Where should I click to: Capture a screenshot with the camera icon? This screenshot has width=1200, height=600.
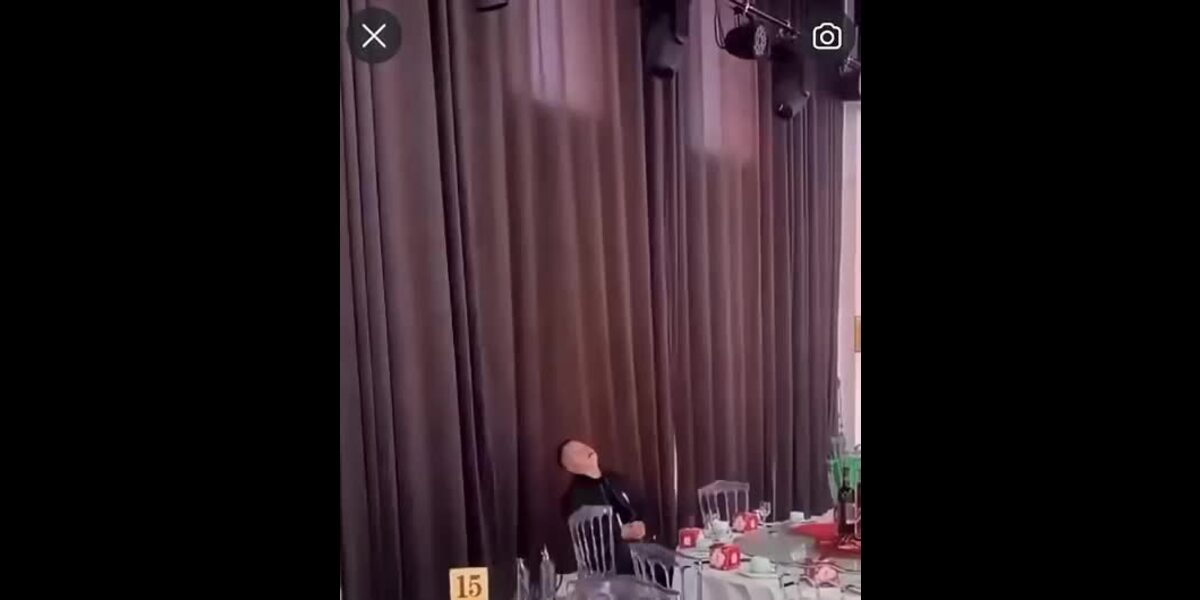pos(827,37)
